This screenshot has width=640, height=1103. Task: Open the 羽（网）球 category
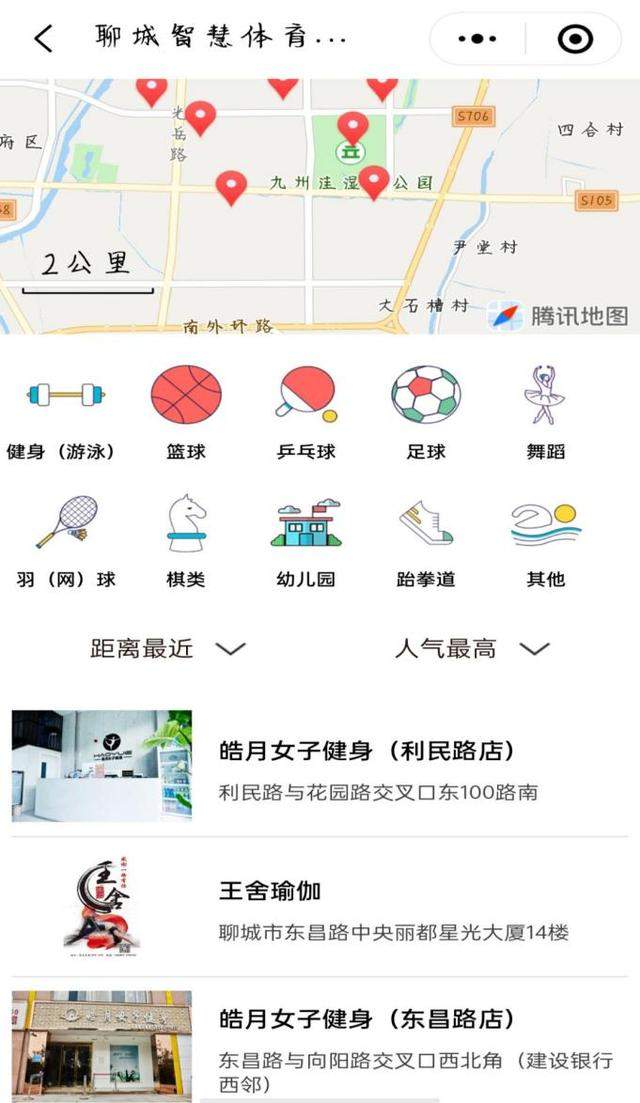(66, 540)
